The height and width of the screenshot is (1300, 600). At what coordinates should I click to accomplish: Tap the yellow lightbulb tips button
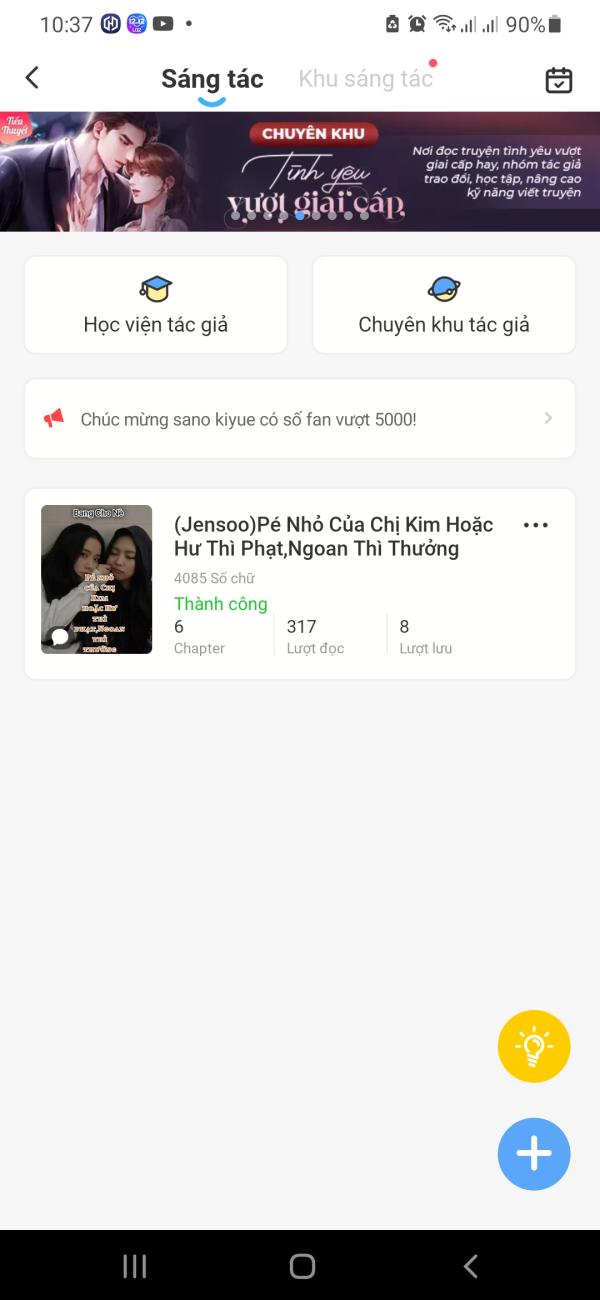[534, 1046]
